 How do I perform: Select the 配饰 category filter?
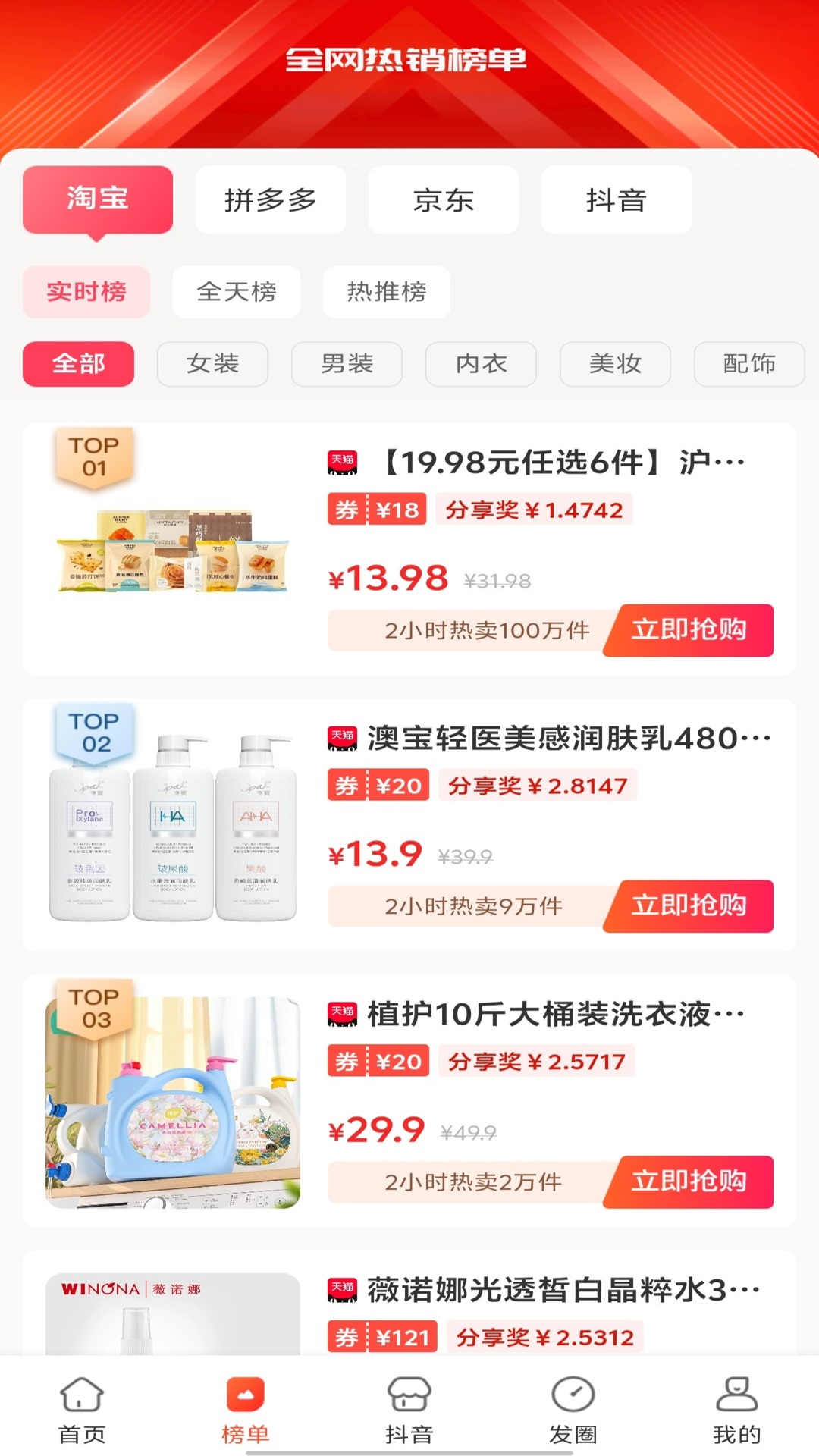click(749, 364)
